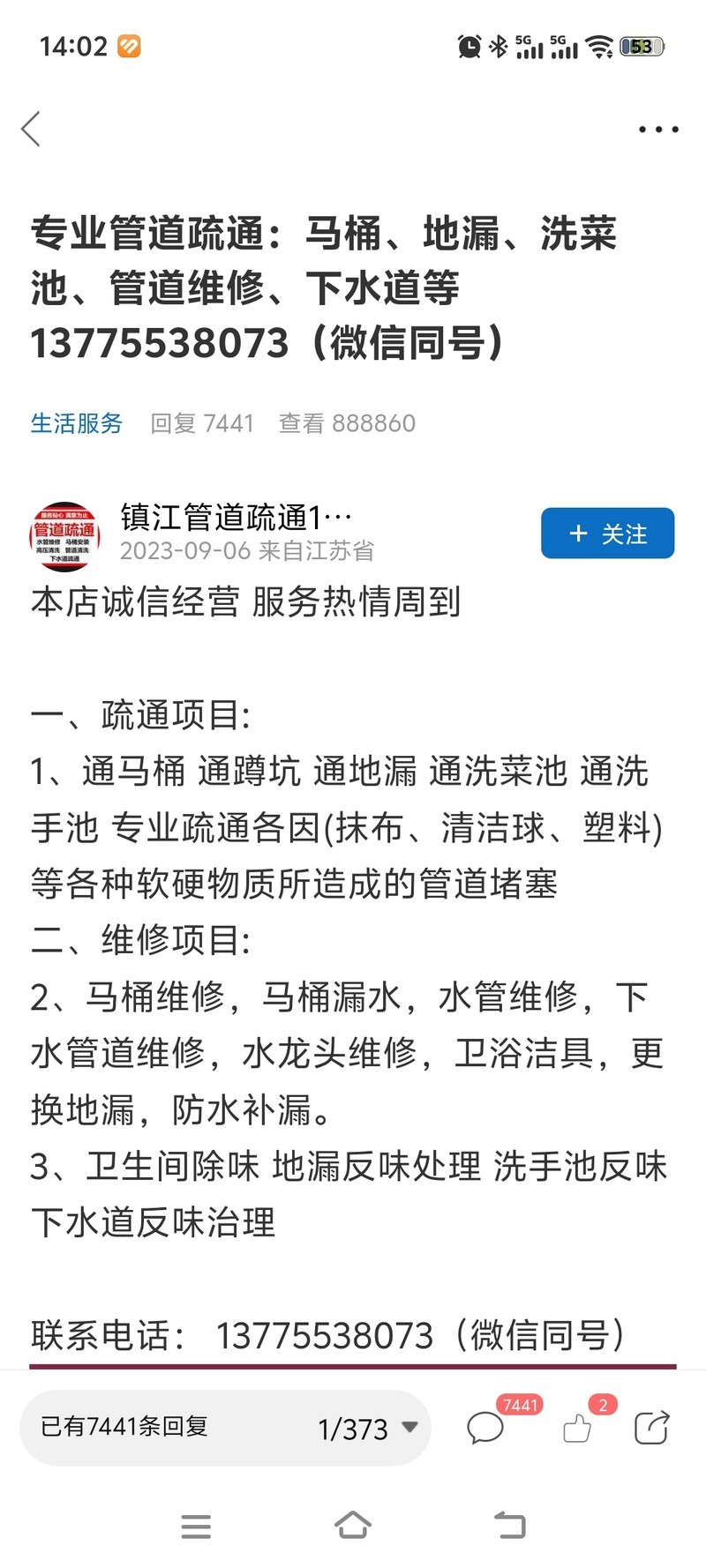This screenshot has width=706, height=1568.
Task: Share this post
Action: (651, 1427)
